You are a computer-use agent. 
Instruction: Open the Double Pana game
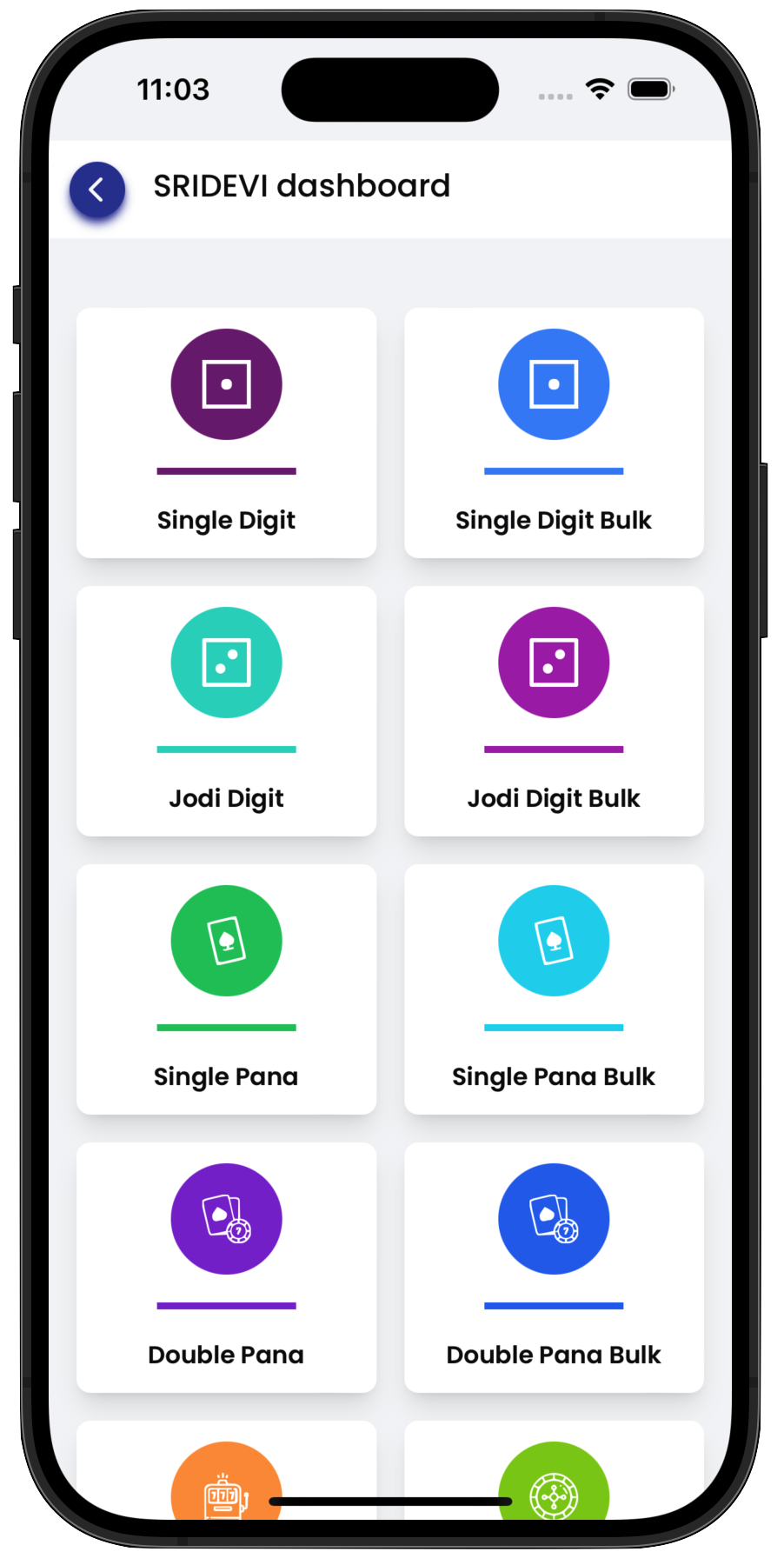226,1267
